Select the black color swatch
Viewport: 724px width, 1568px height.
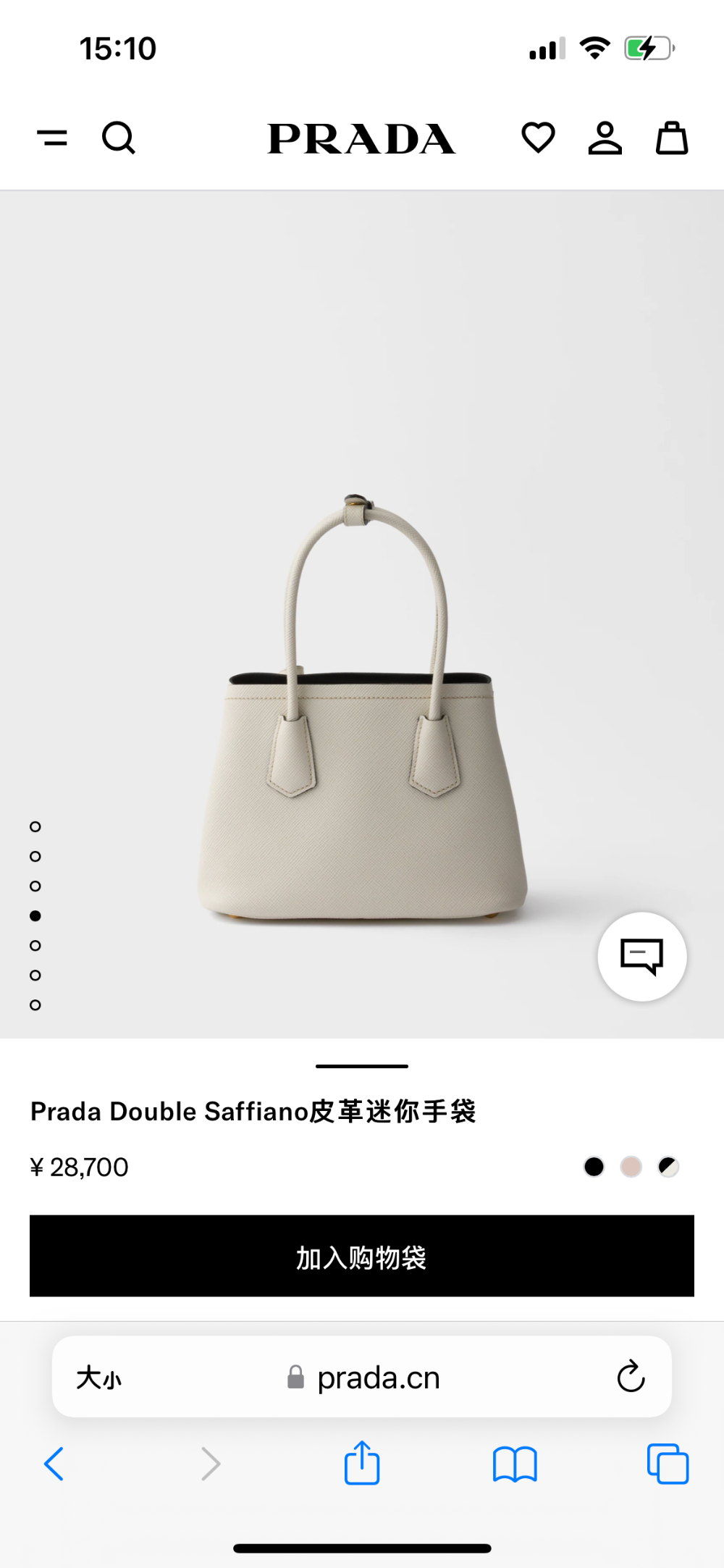pos(594,1167)
